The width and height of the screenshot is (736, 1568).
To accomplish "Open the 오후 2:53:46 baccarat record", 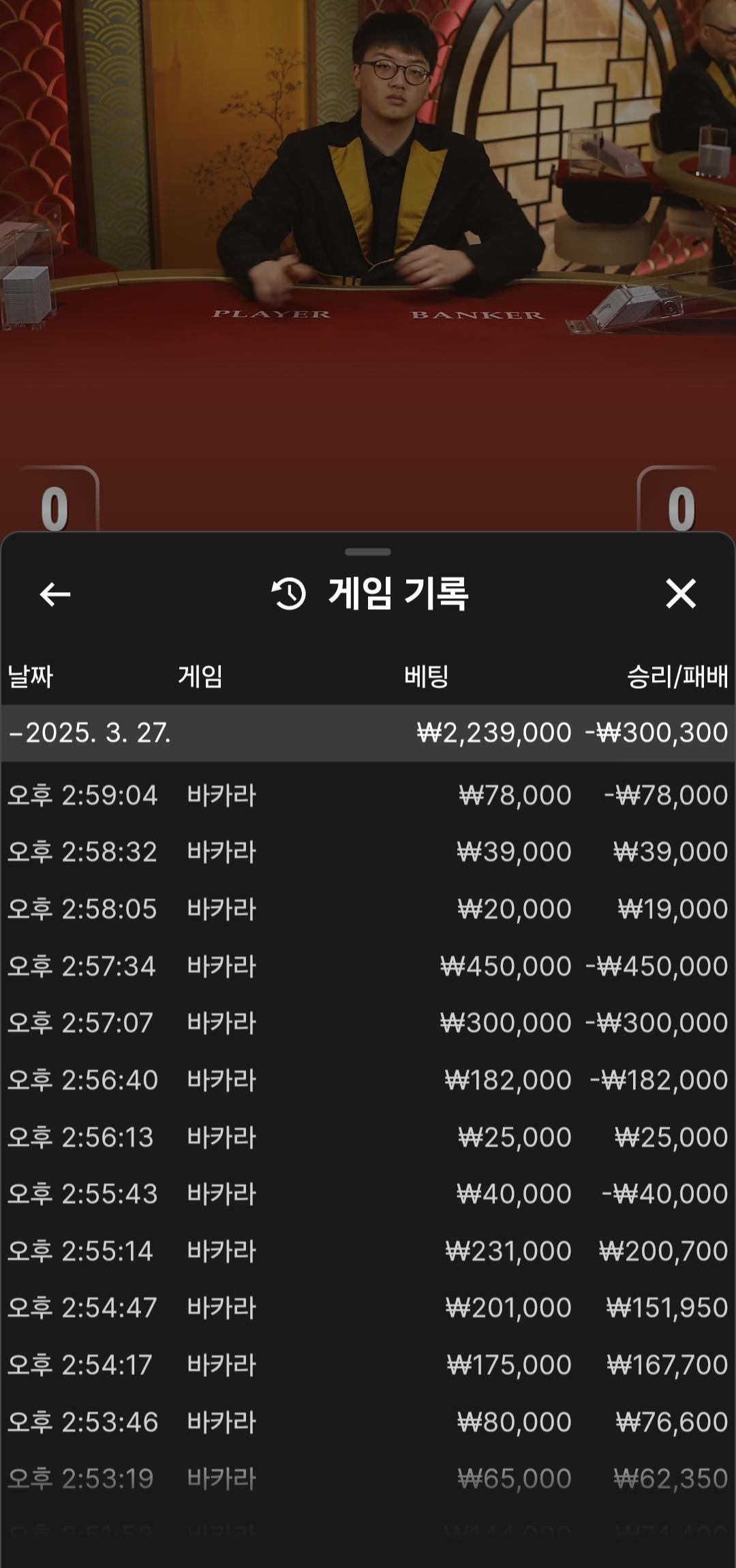I will coord(368,1422).
